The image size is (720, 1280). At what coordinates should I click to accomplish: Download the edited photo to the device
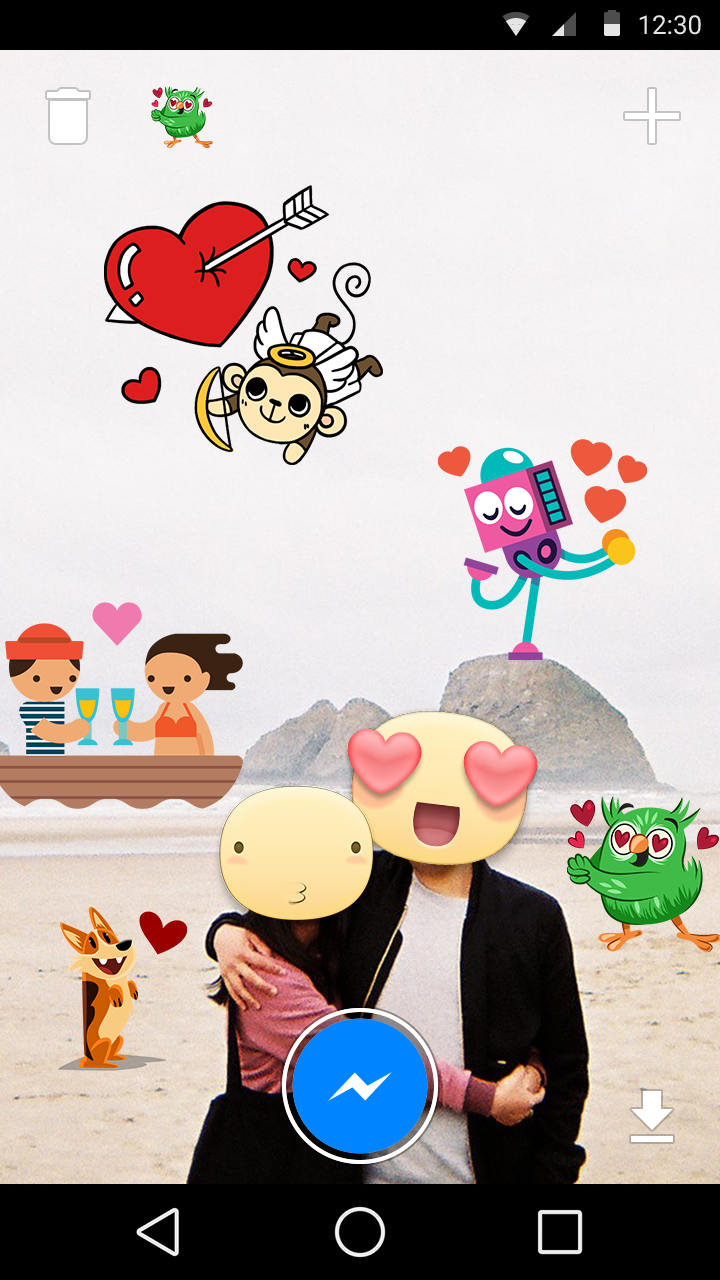[651, 1115]
